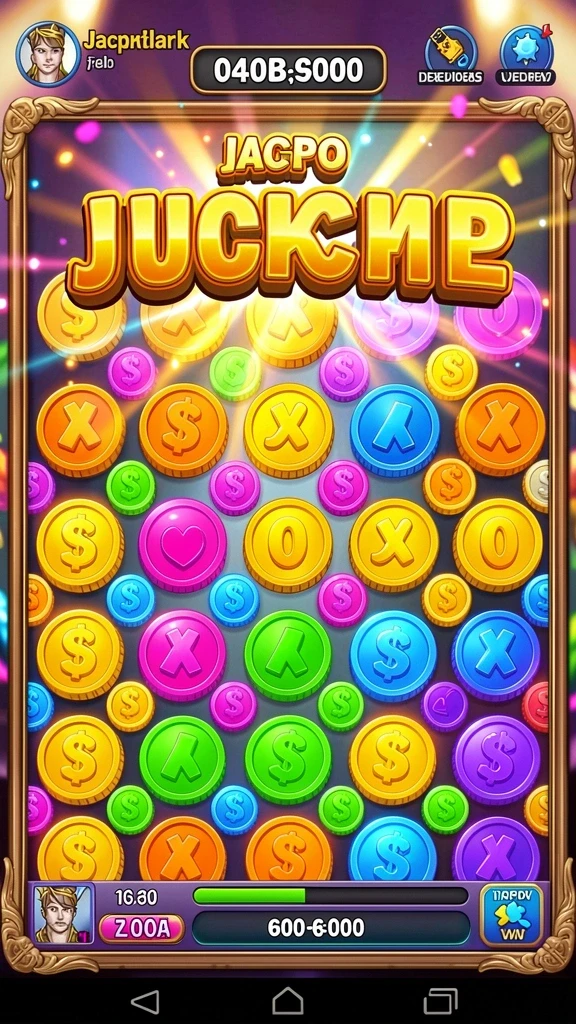576x1024 pixels.
Task: Tap the pink ZOOA button
Action: tap(142, 929)
